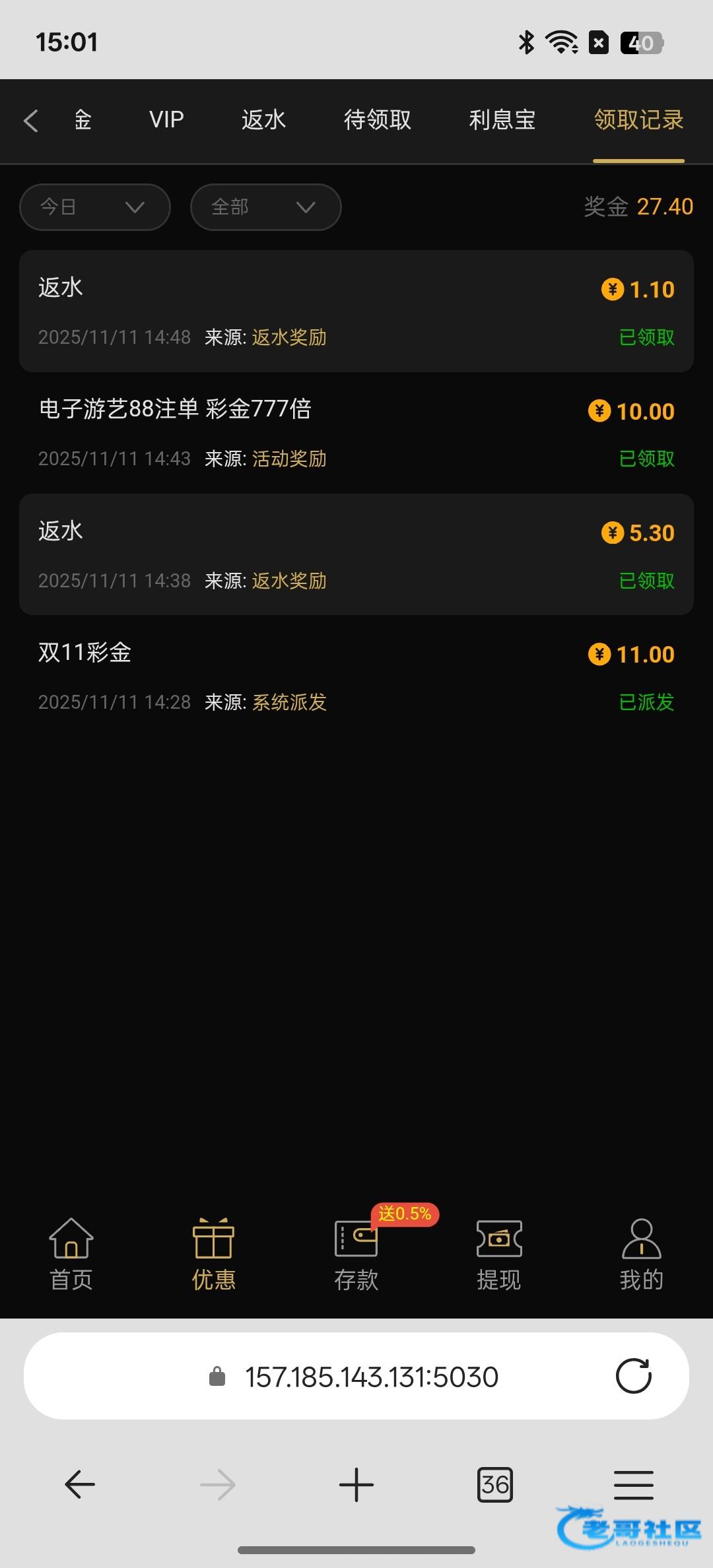The width and height of the screenshot is (713, 1568).
Task: Navigate back with the browser back arrow
Action: 80,1485
